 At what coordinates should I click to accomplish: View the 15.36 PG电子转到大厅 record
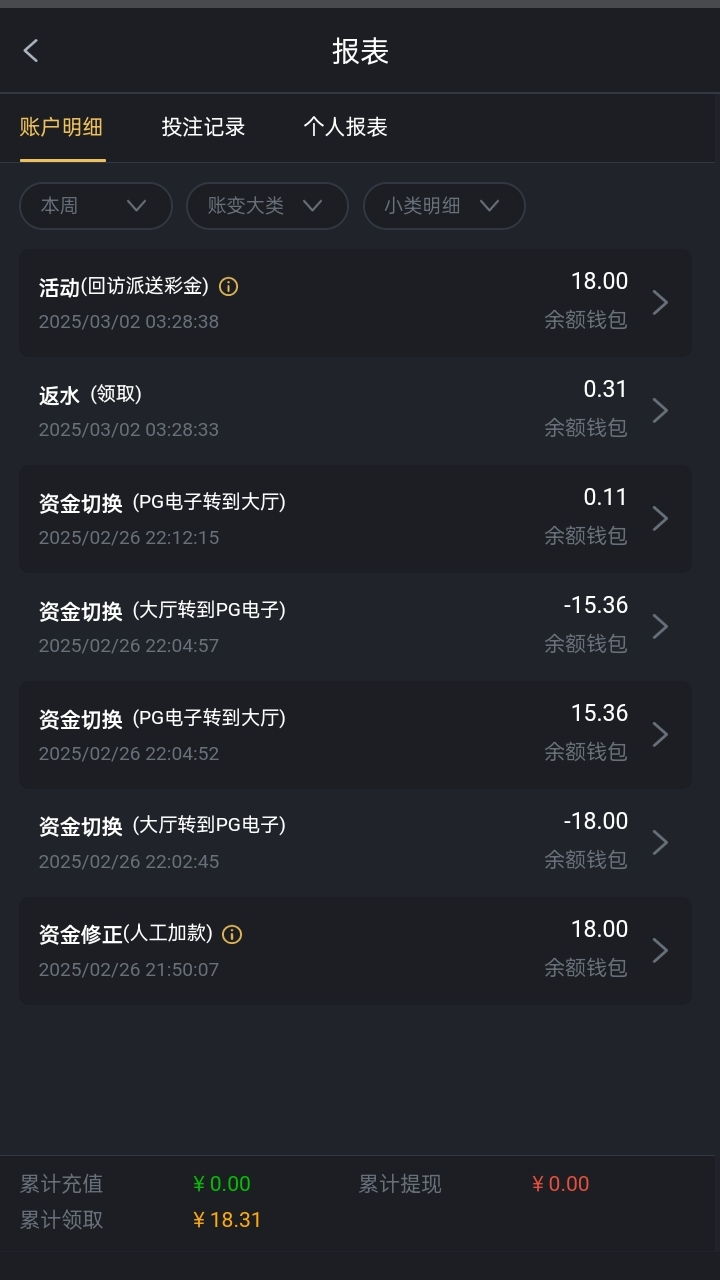[x=355, y=735]
